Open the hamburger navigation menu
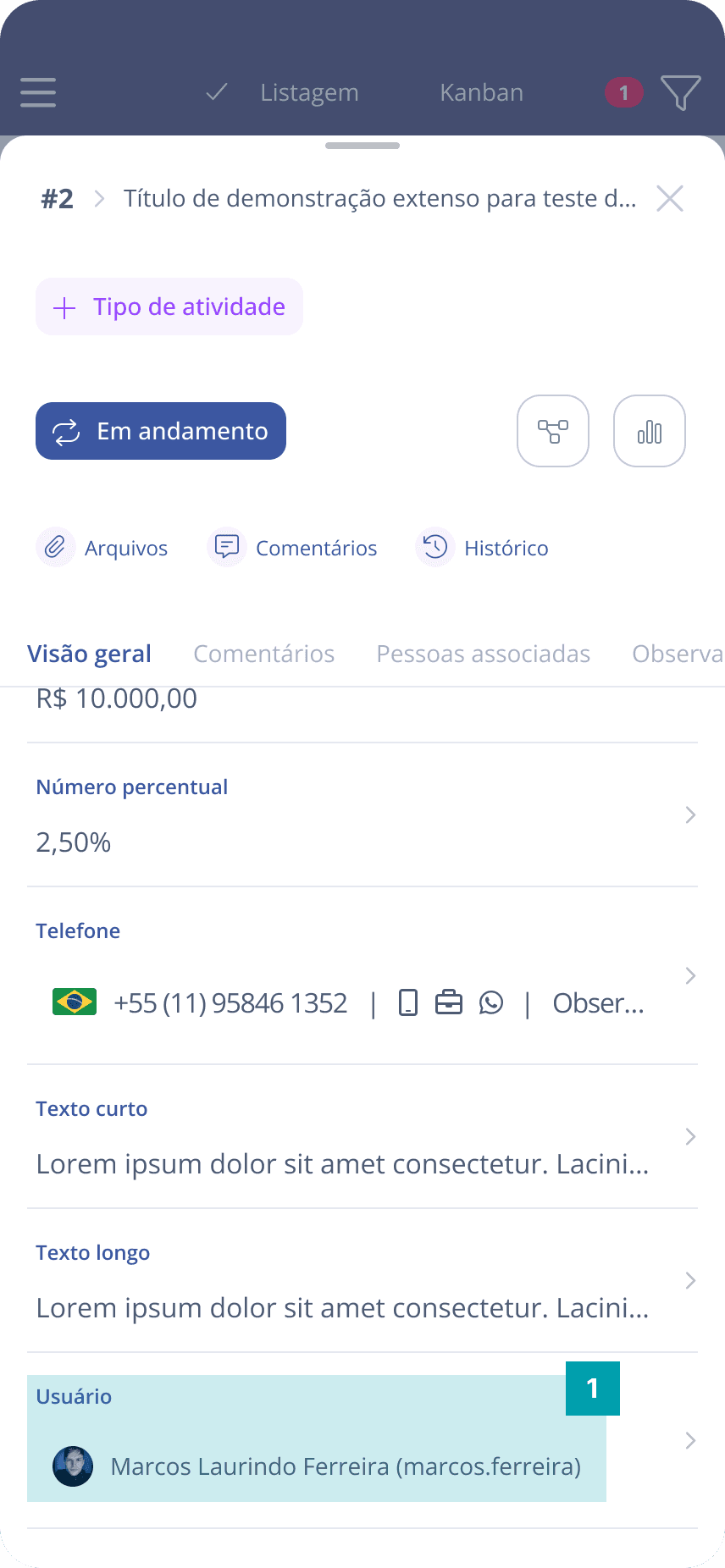 (x=37, y=93)
